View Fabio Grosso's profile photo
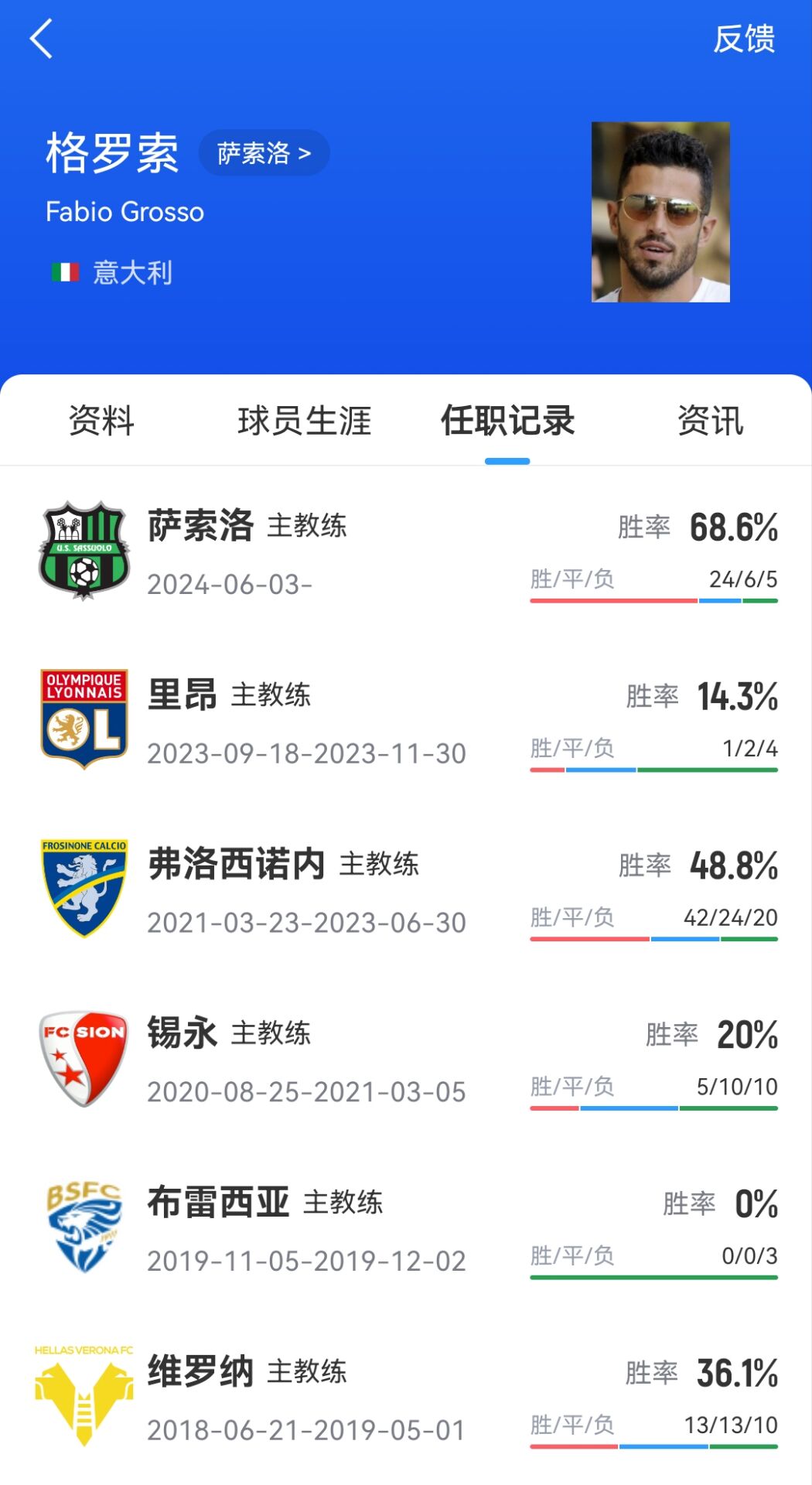Screen dimensions: 812x1485 tap(660, 212)
